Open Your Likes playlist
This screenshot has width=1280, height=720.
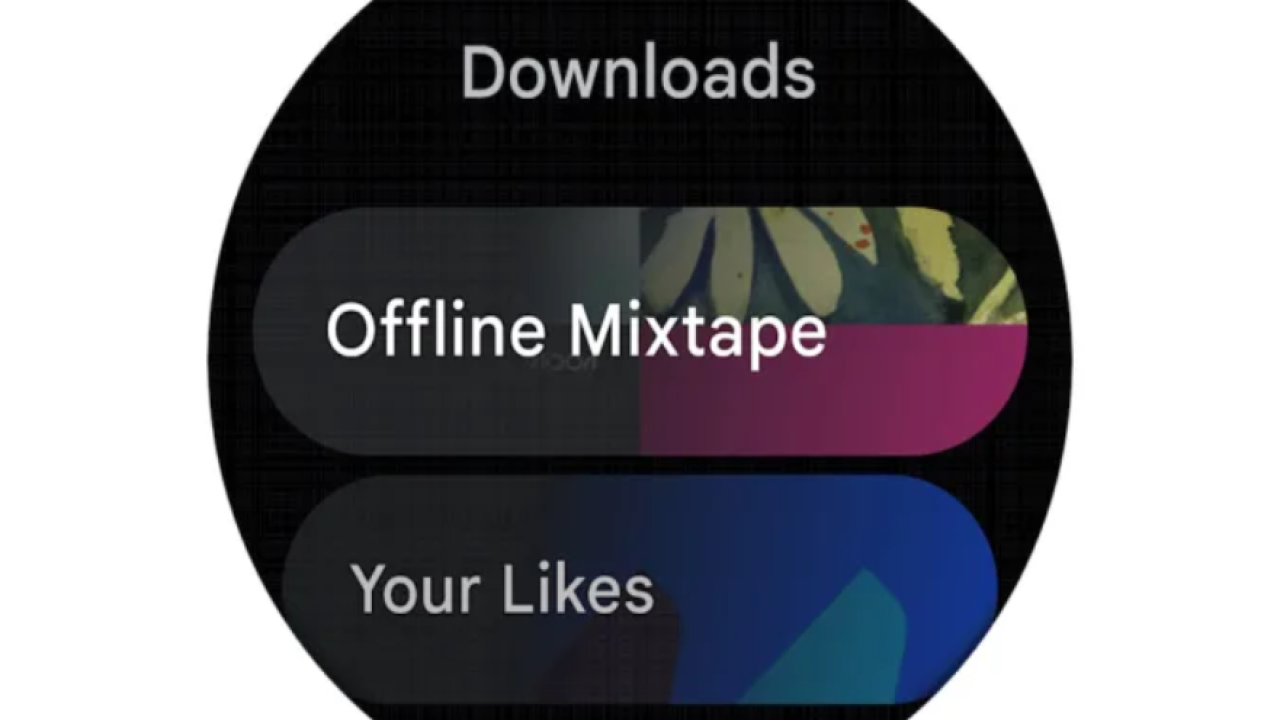tap(640, 590)
